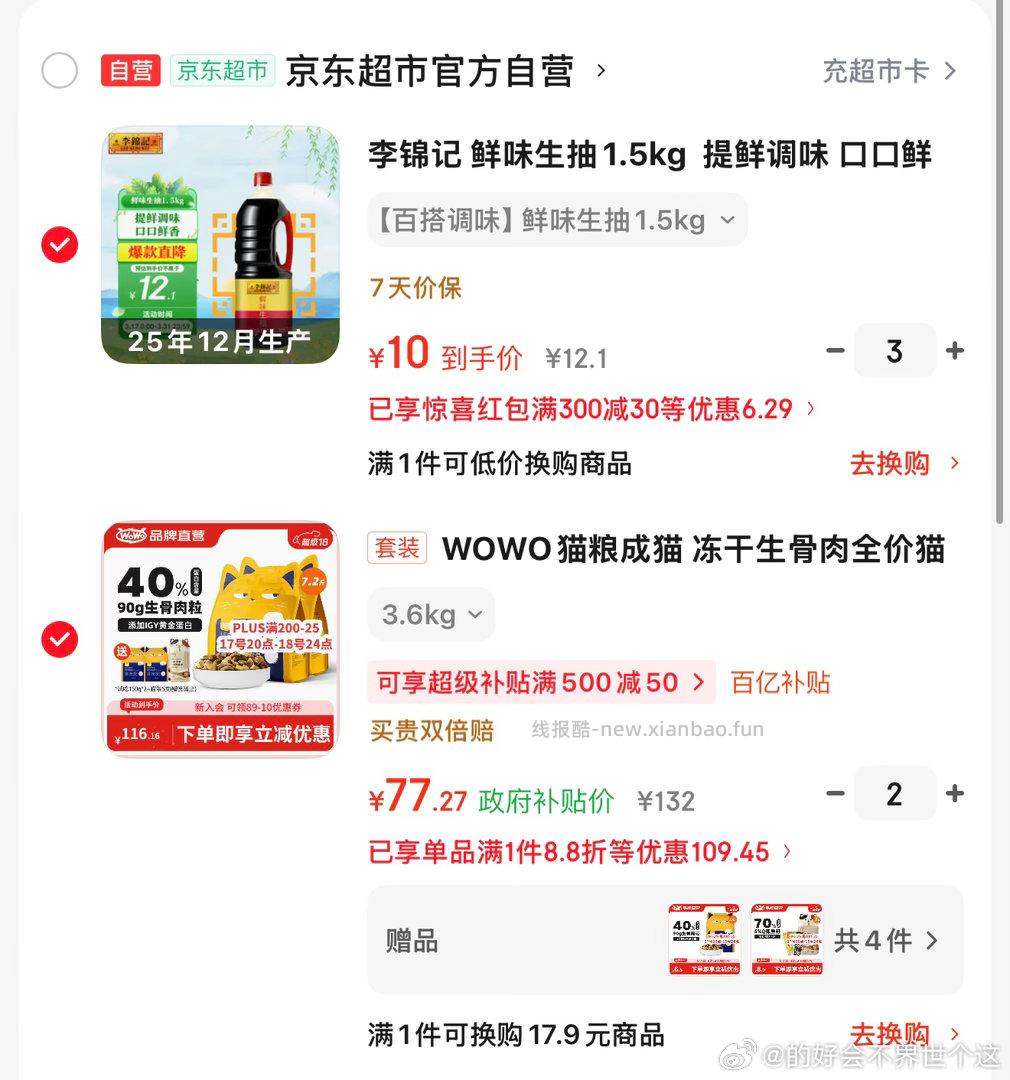Viewport: 1010px width, 1080px height.
Task: Deselect the WOWO cat food checkbox
Action: point(60,637)
